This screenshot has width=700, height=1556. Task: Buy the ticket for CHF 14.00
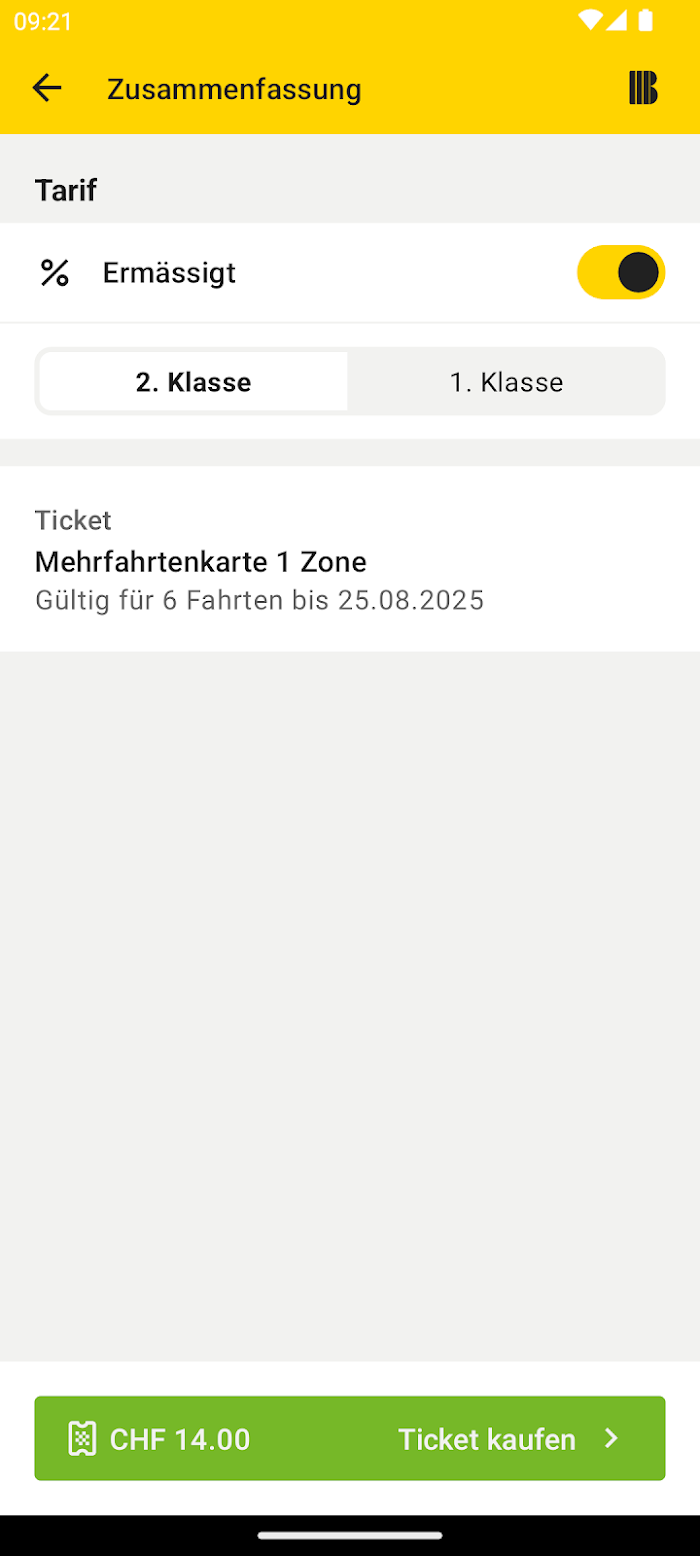click(350, 1438)
